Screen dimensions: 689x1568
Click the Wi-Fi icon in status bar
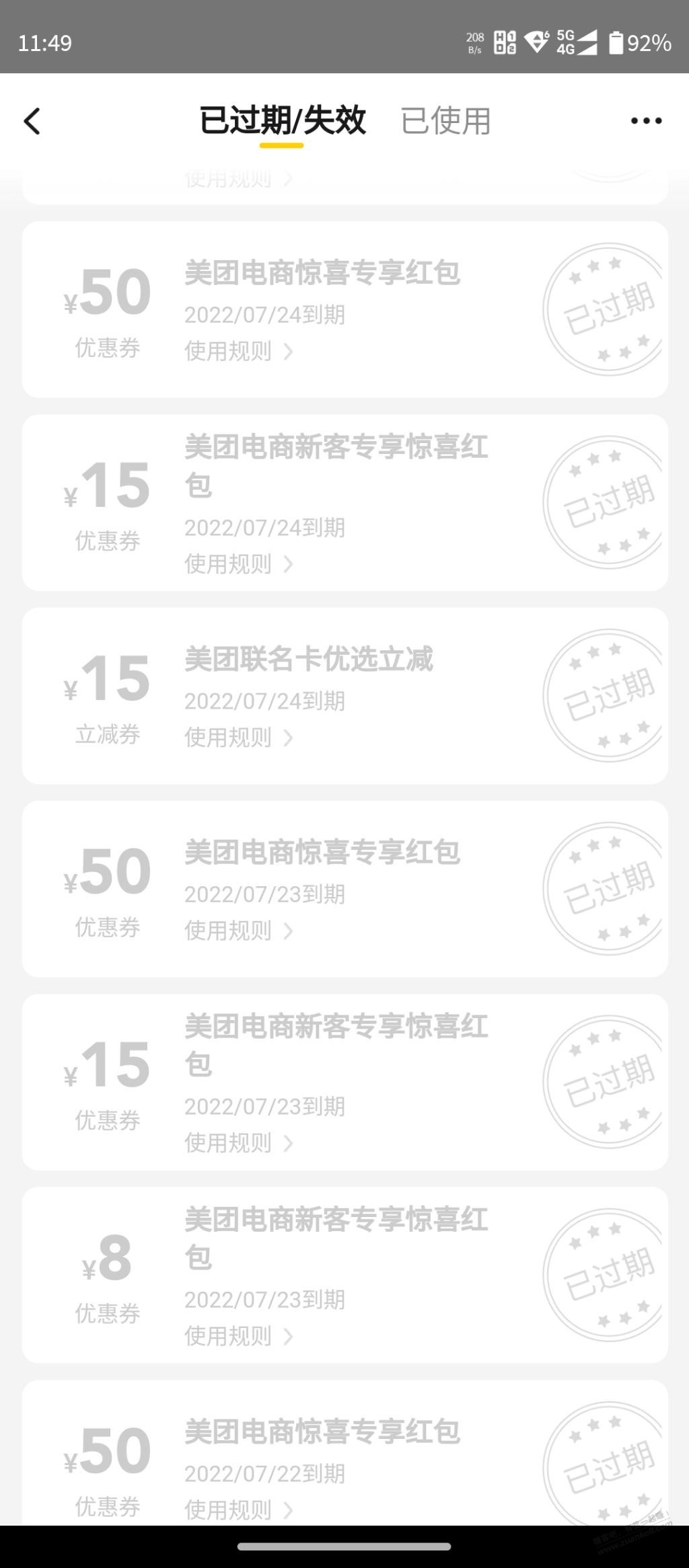click(536, 42)
